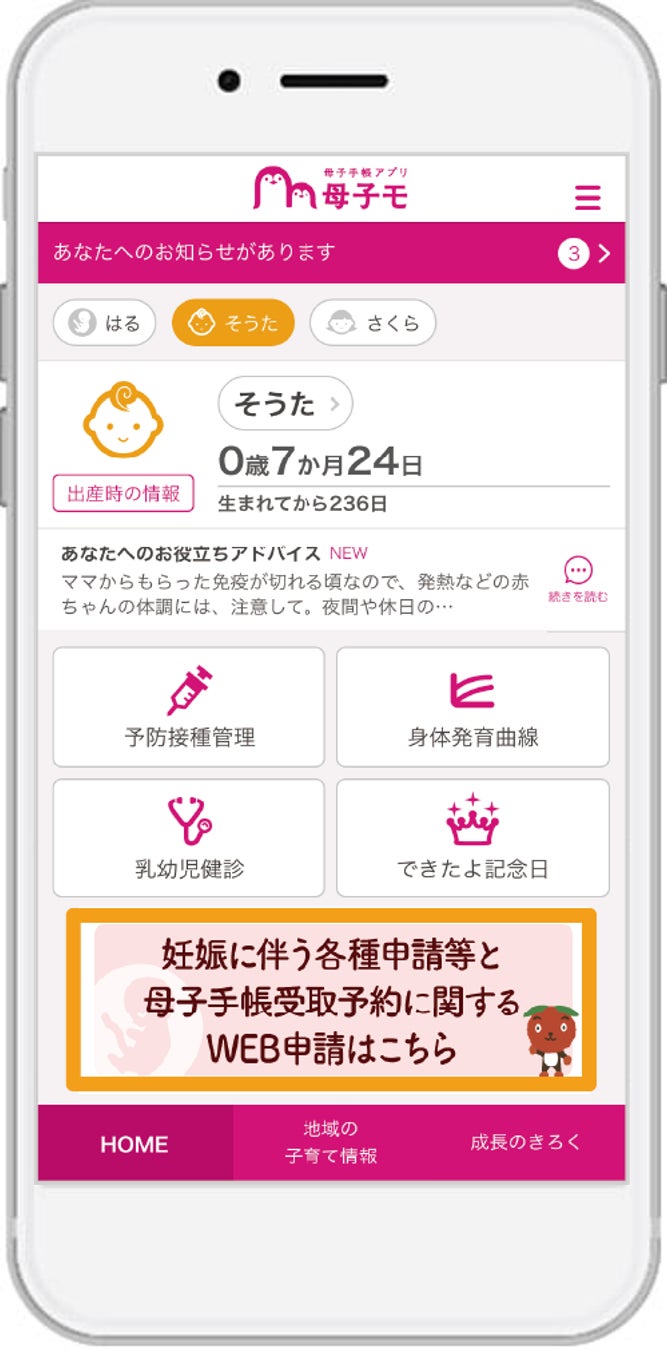The image size is (667, 1350).
Task: Select the そうた profile chip
Action: [233, 323]
